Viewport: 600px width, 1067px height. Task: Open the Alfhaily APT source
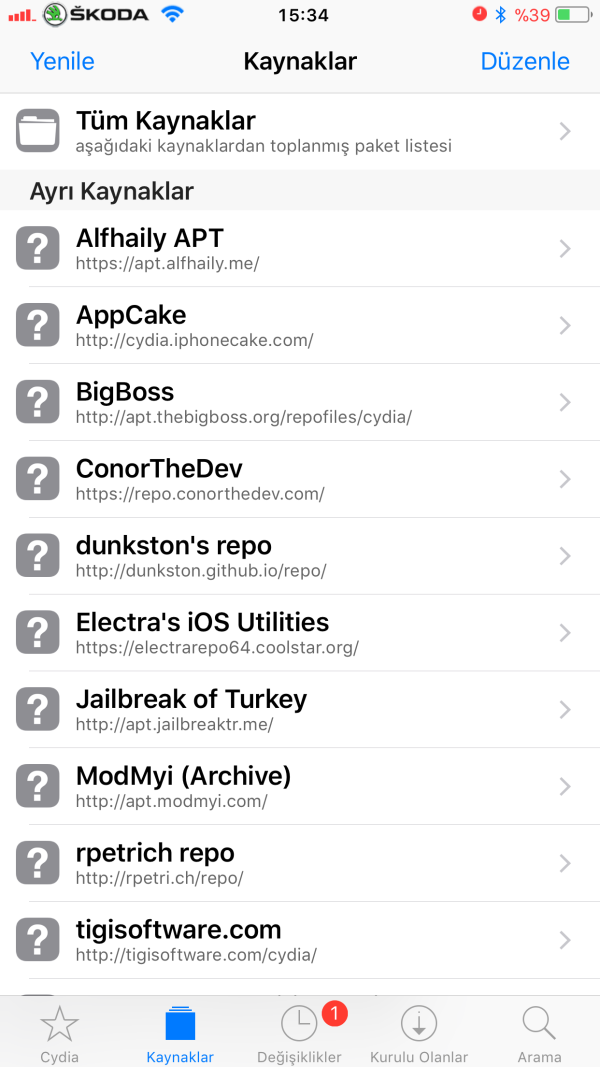300,248
